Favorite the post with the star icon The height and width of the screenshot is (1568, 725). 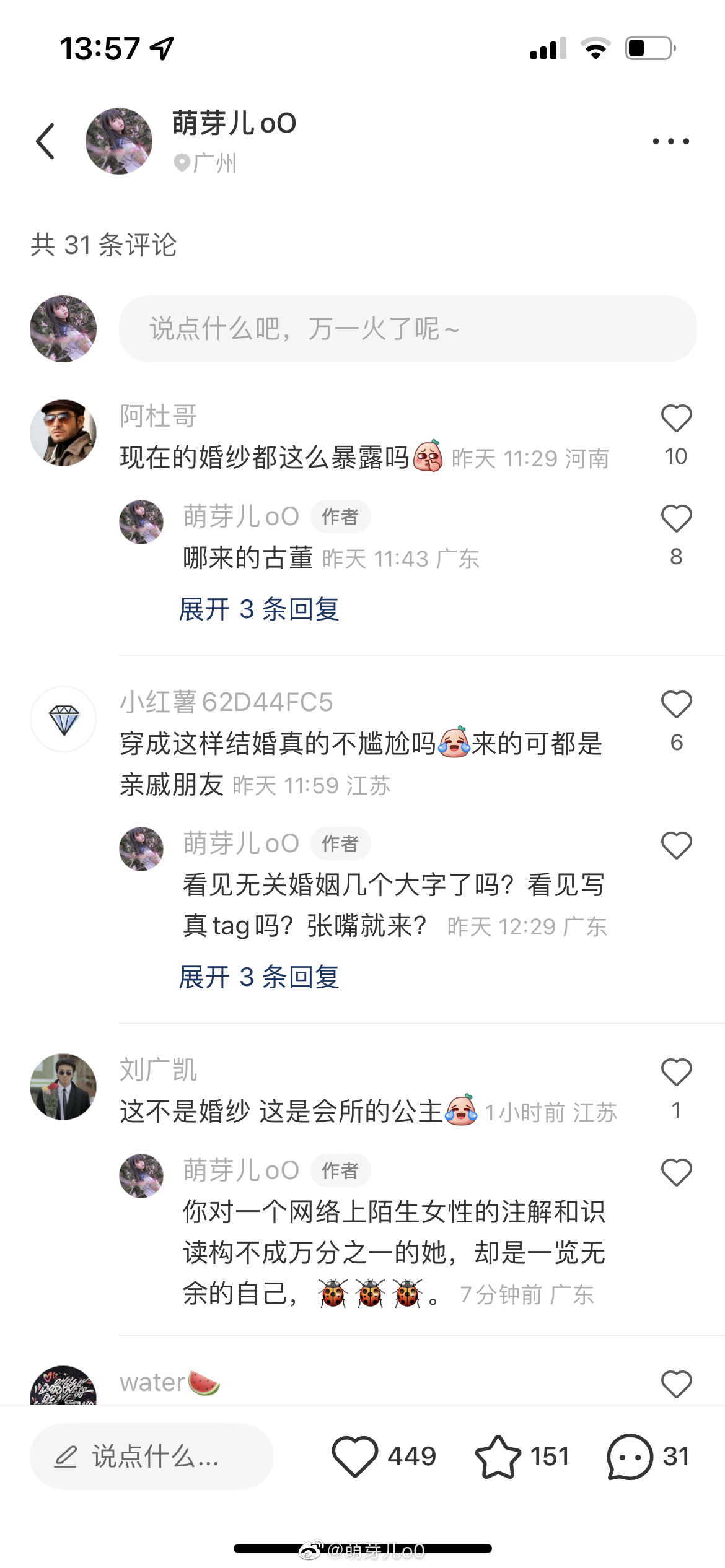(498, 1457)
